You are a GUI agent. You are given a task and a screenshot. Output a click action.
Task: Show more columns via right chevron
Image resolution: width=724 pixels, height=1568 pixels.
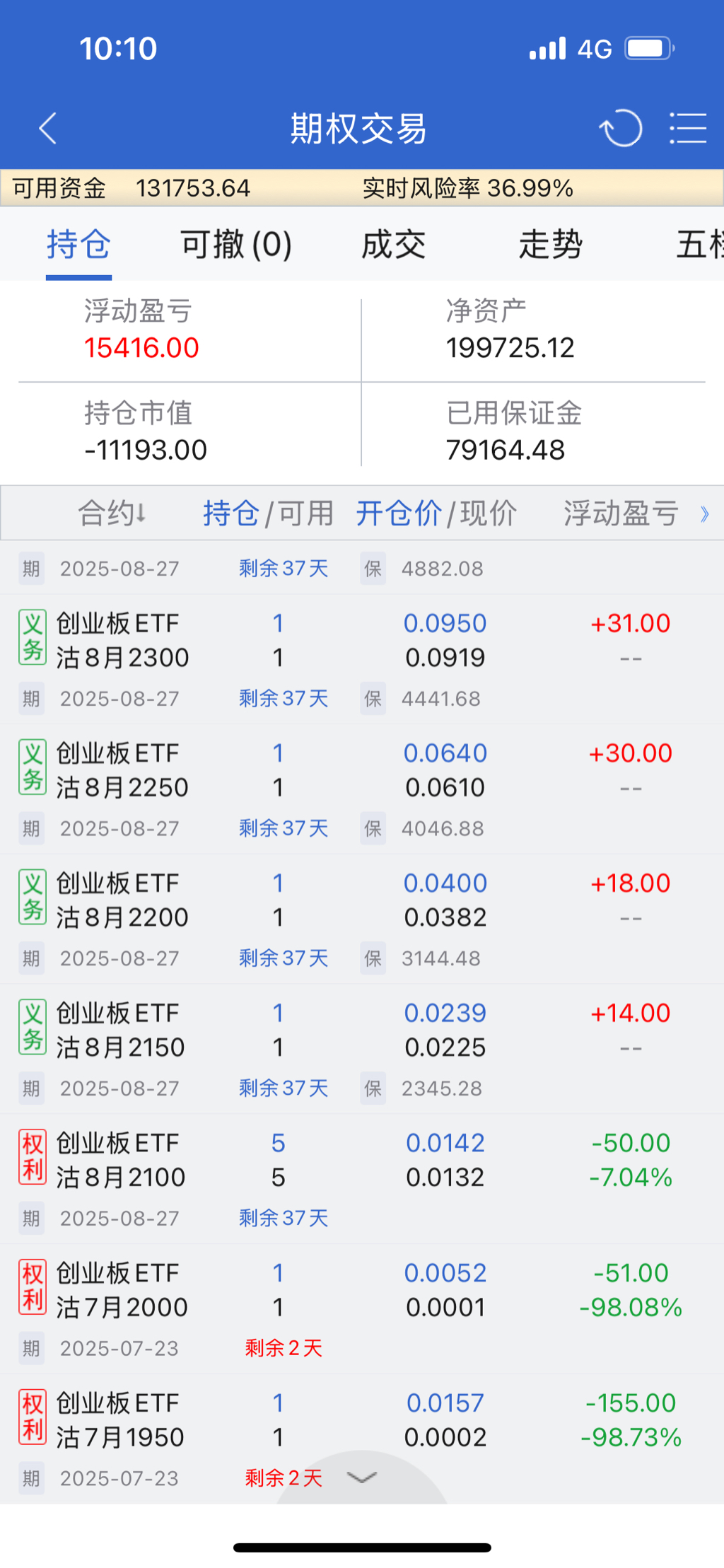point(704,513)
